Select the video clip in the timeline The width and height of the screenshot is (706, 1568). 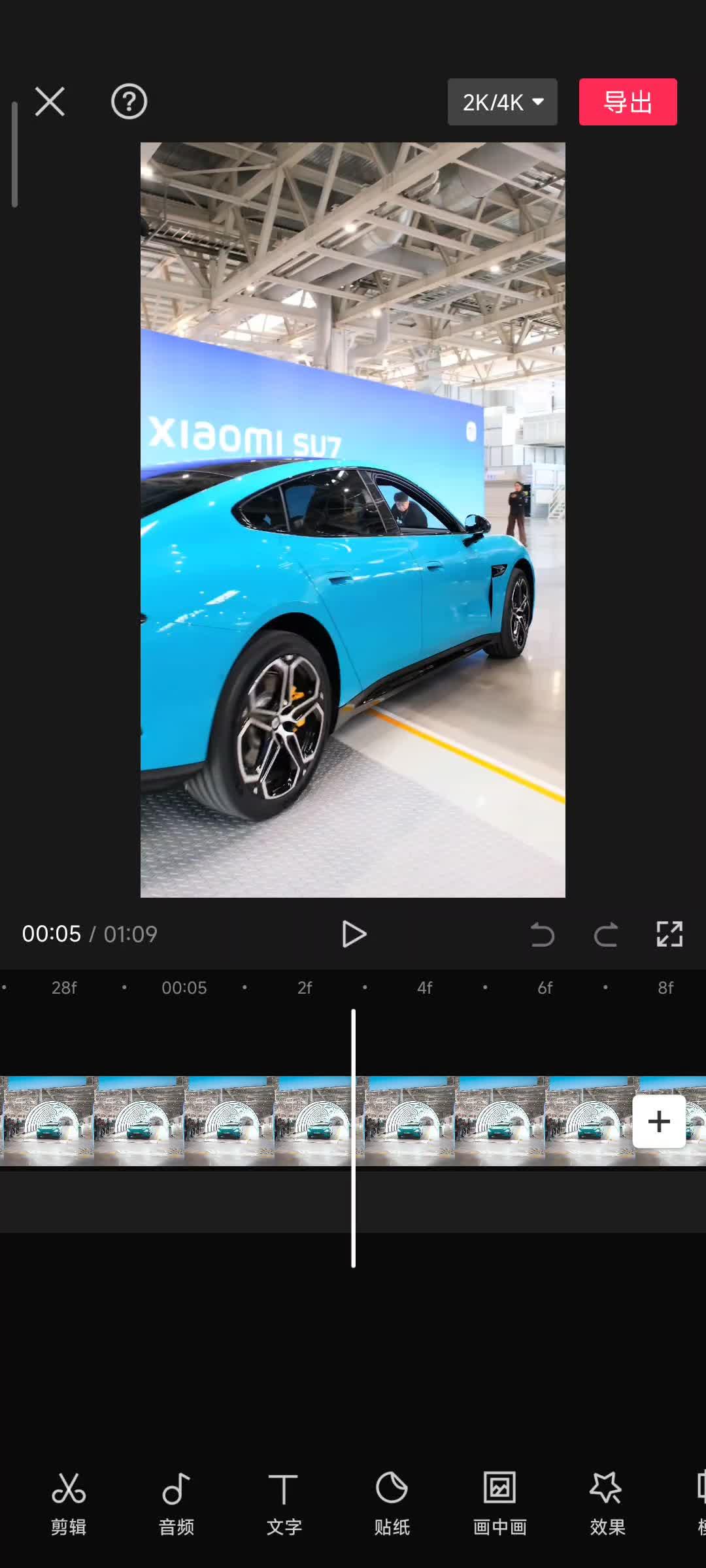click(229, 1120)
